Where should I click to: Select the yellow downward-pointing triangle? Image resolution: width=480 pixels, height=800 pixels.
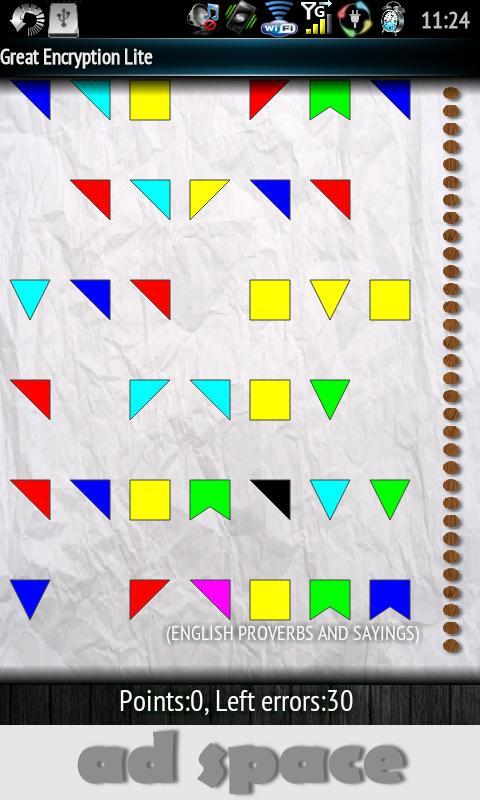[x=330, y=299]
